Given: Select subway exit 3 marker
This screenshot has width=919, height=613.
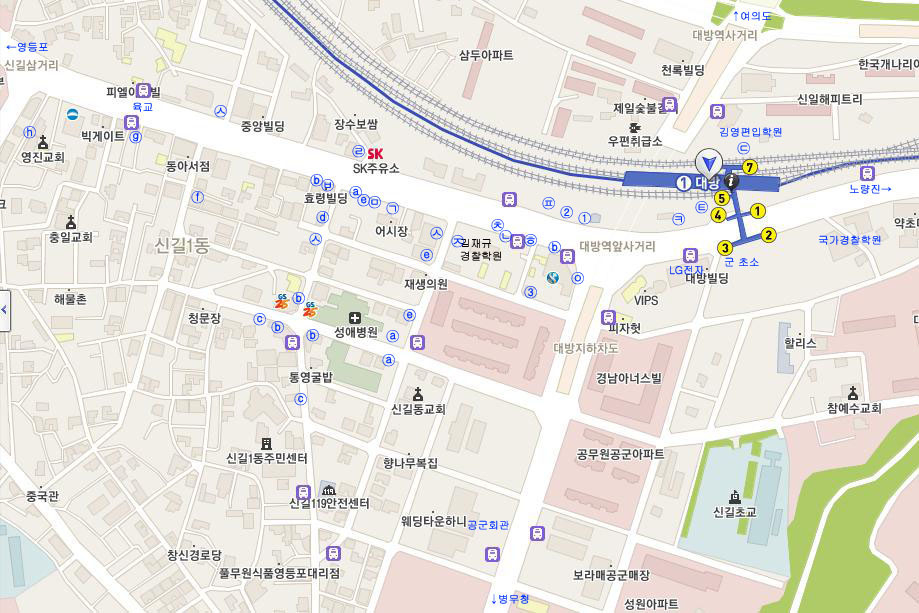Looking at the screenshot, I should point(725,247).
